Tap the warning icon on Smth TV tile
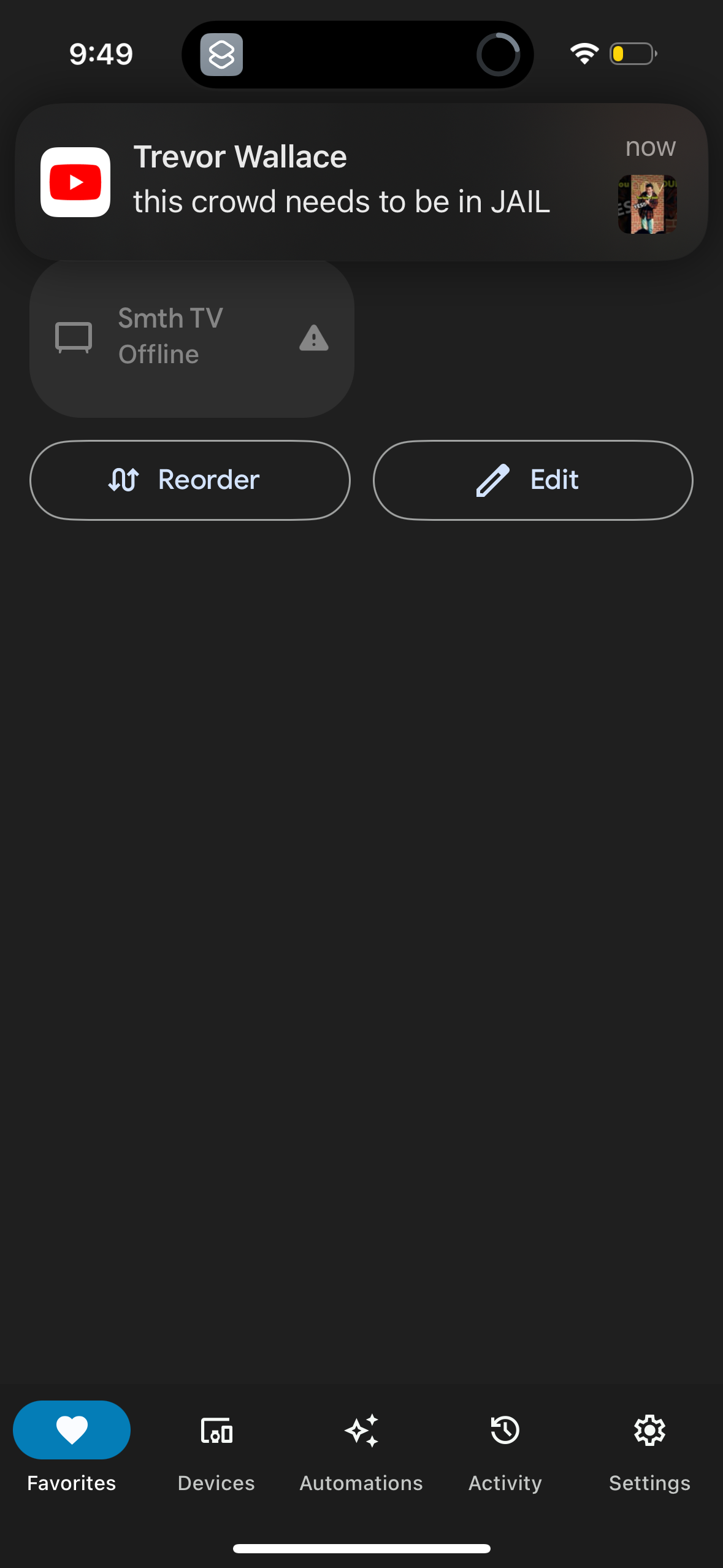Image resolution: width=723 pixels, height=1568 pixels. pyautogui.click(x=313, y=338)
